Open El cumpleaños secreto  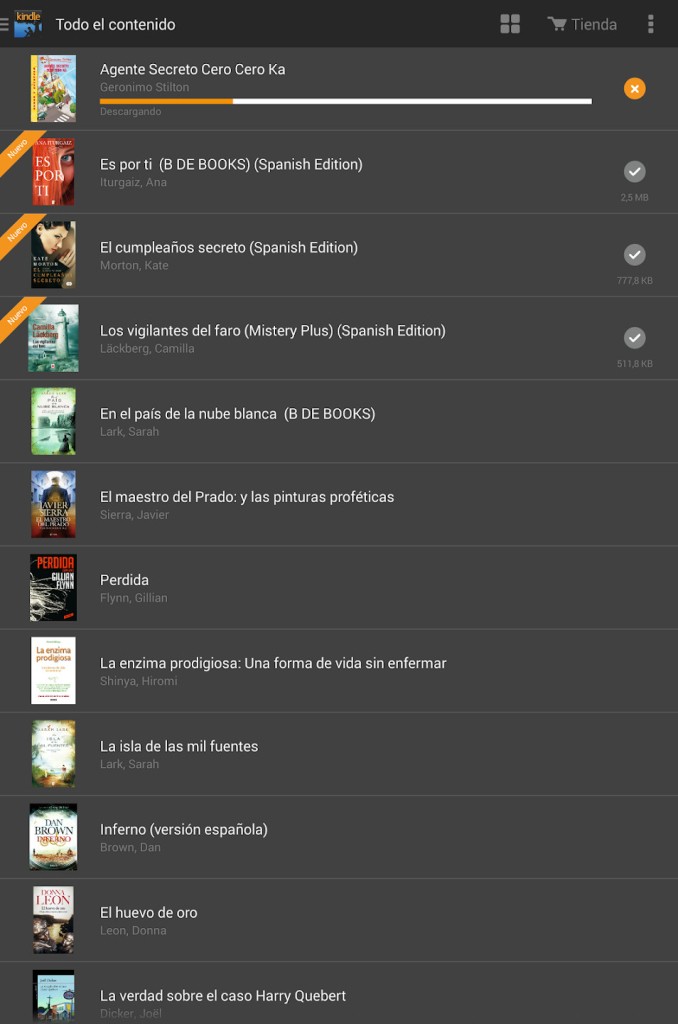click(229, 248)
